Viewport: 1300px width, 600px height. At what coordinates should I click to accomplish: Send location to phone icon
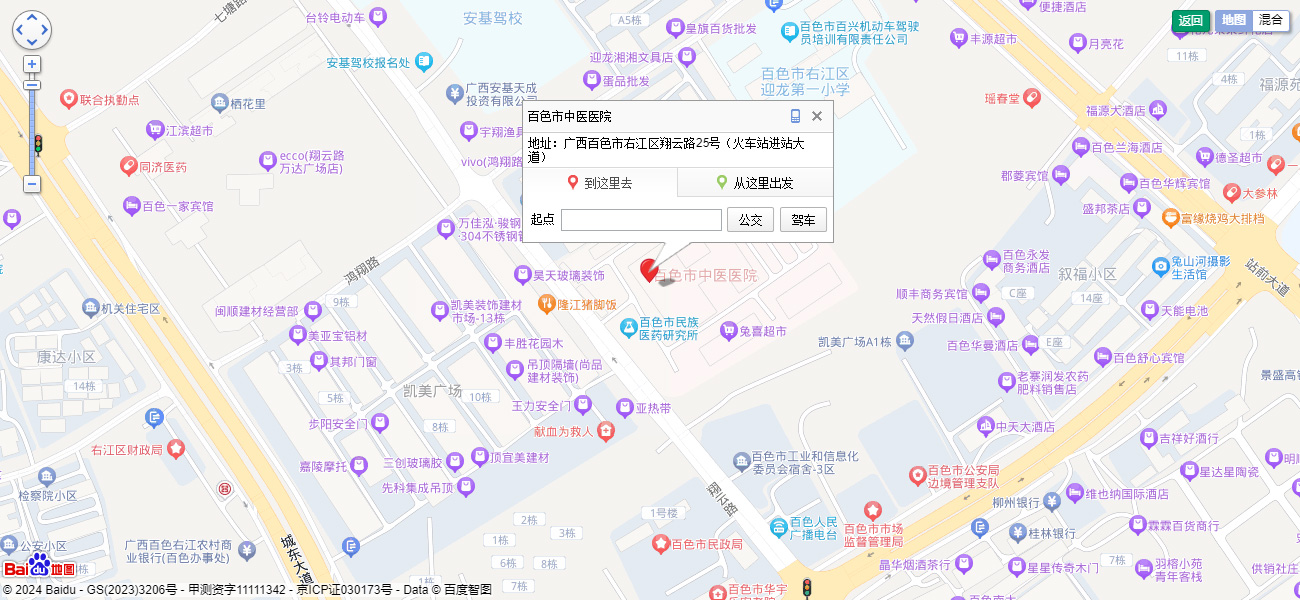[795, 116]
